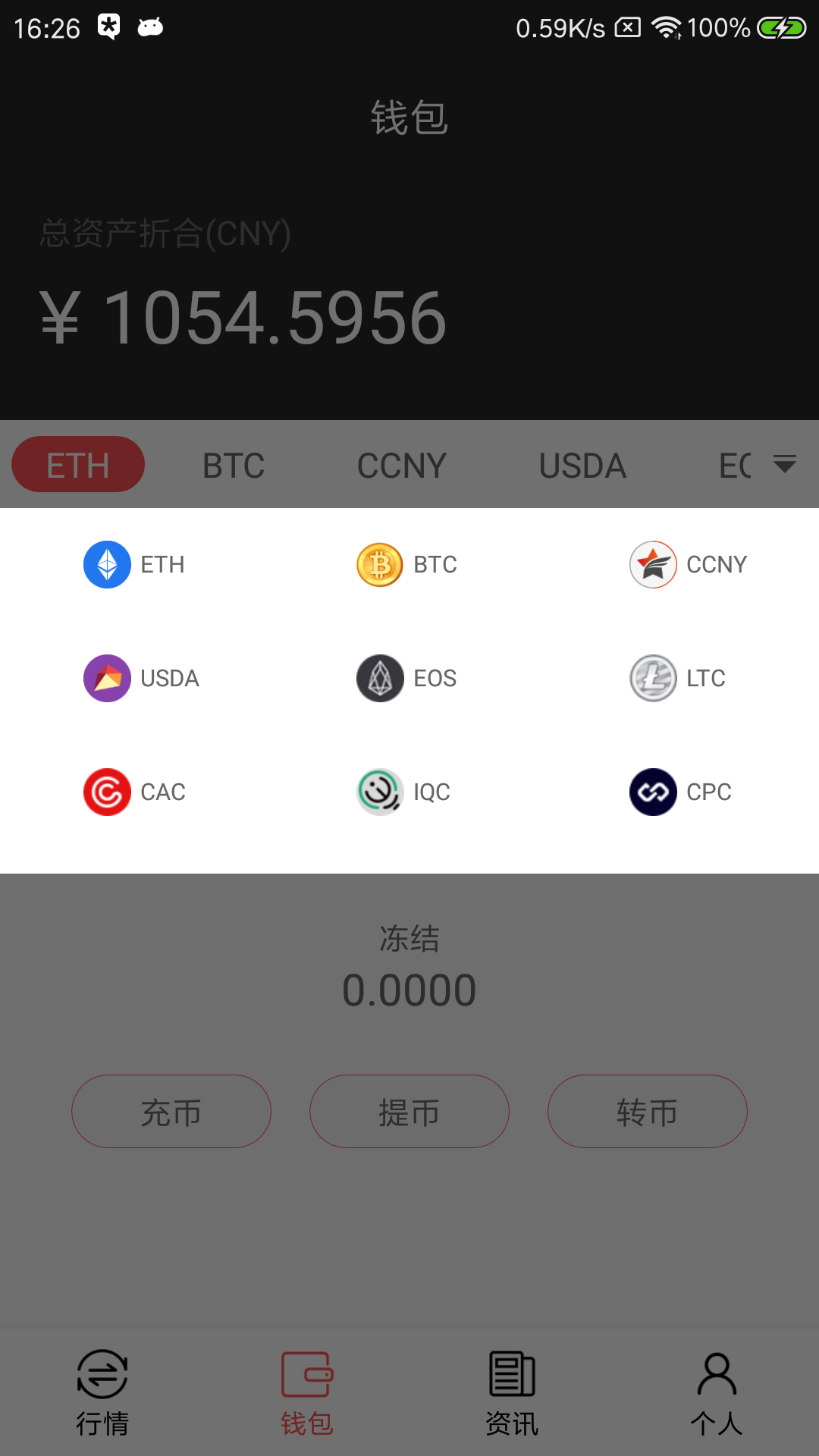The height and width of the screenshot is (1456, 819).
Task: Open the 转币 transfer button
Action: (648, 1111)
